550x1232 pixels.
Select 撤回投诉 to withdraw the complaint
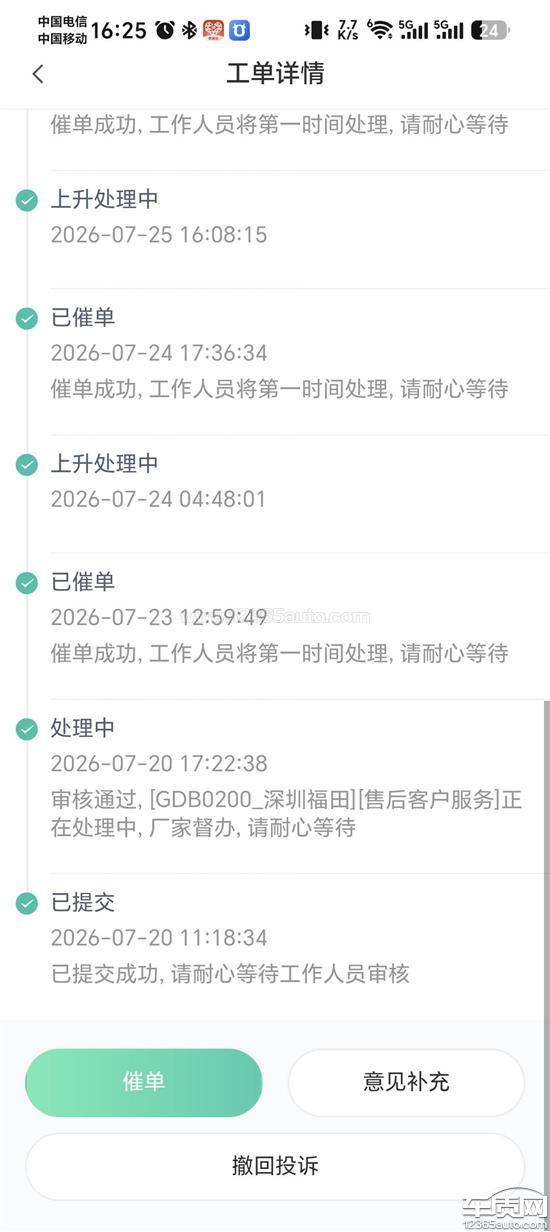(x=275, y=1166)
